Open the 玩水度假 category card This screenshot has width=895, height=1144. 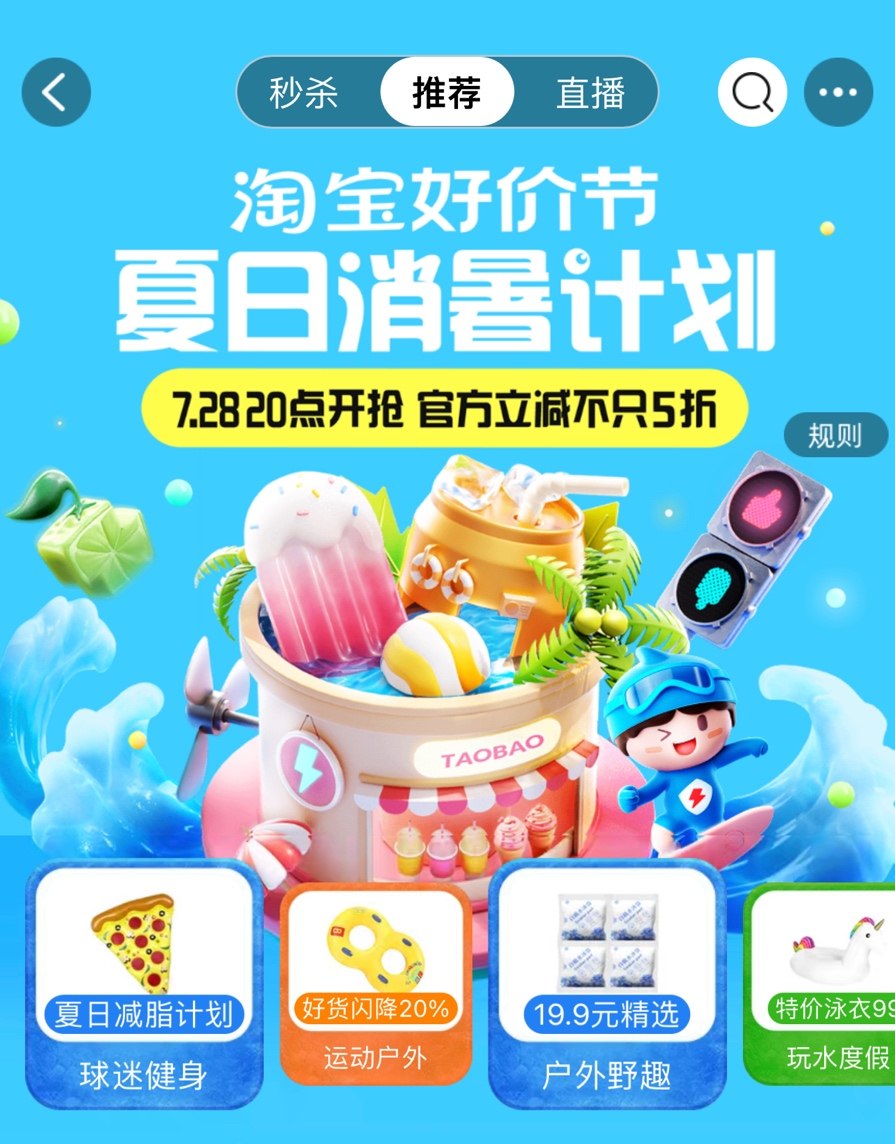pyautogui.click(x=825, y=983)
